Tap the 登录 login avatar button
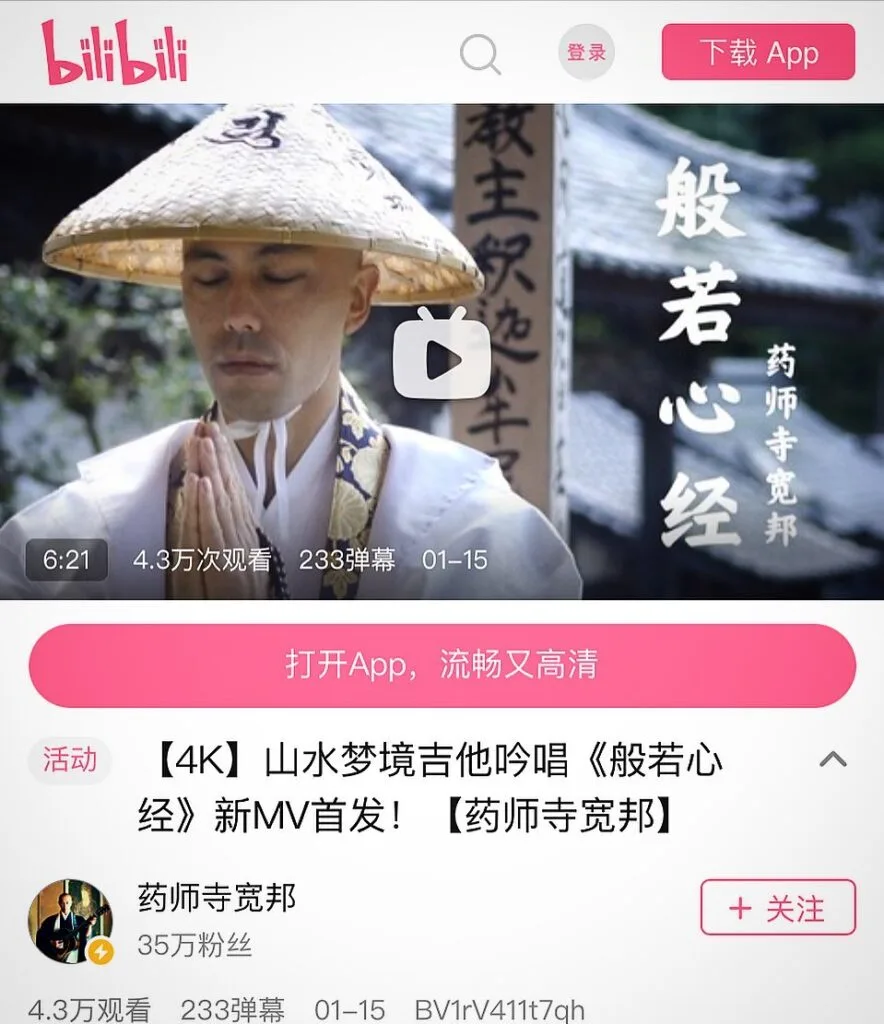The width and height of the screenshot is (884, 1024). pyautogui.click(x=586, y=52)
